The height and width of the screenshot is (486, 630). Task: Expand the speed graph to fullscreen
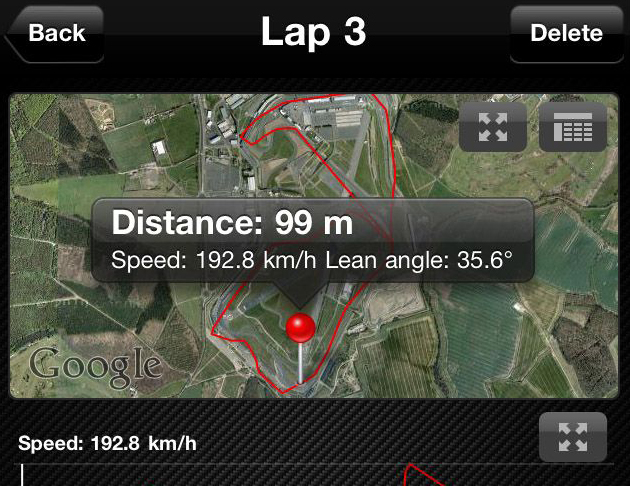[572, 437]
